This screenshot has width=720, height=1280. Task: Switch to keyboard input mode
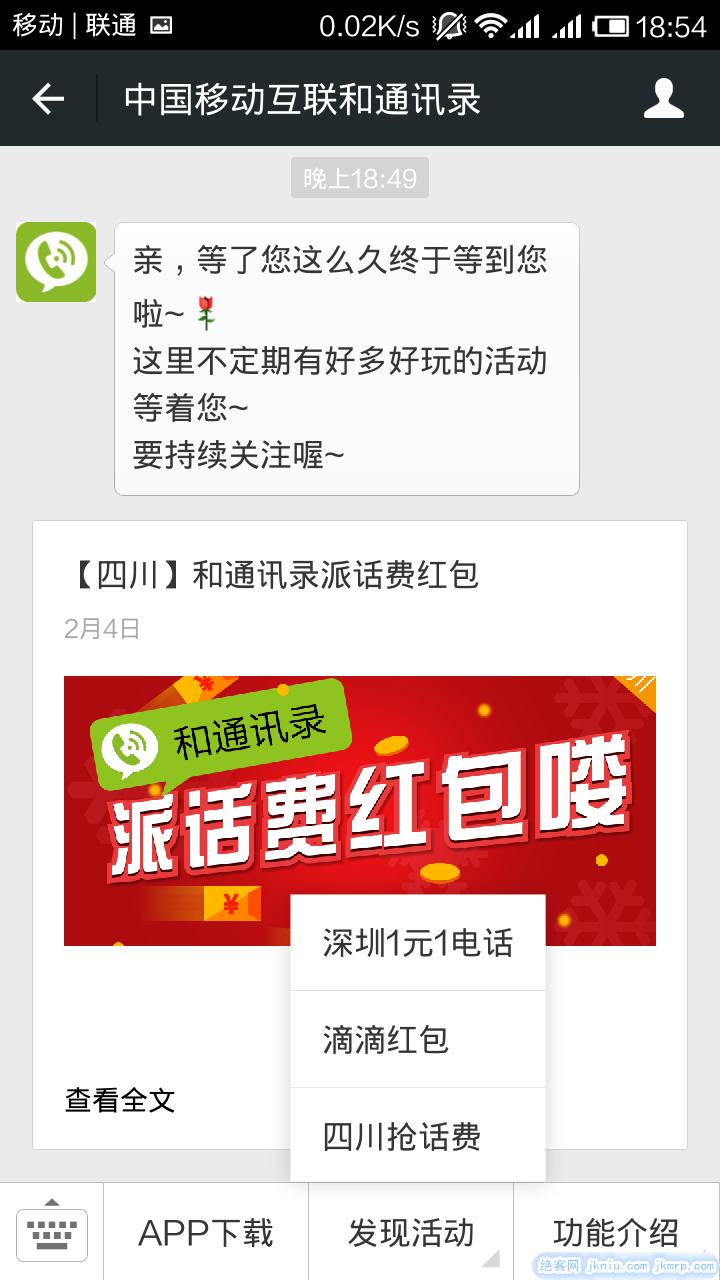[52, 1232]
